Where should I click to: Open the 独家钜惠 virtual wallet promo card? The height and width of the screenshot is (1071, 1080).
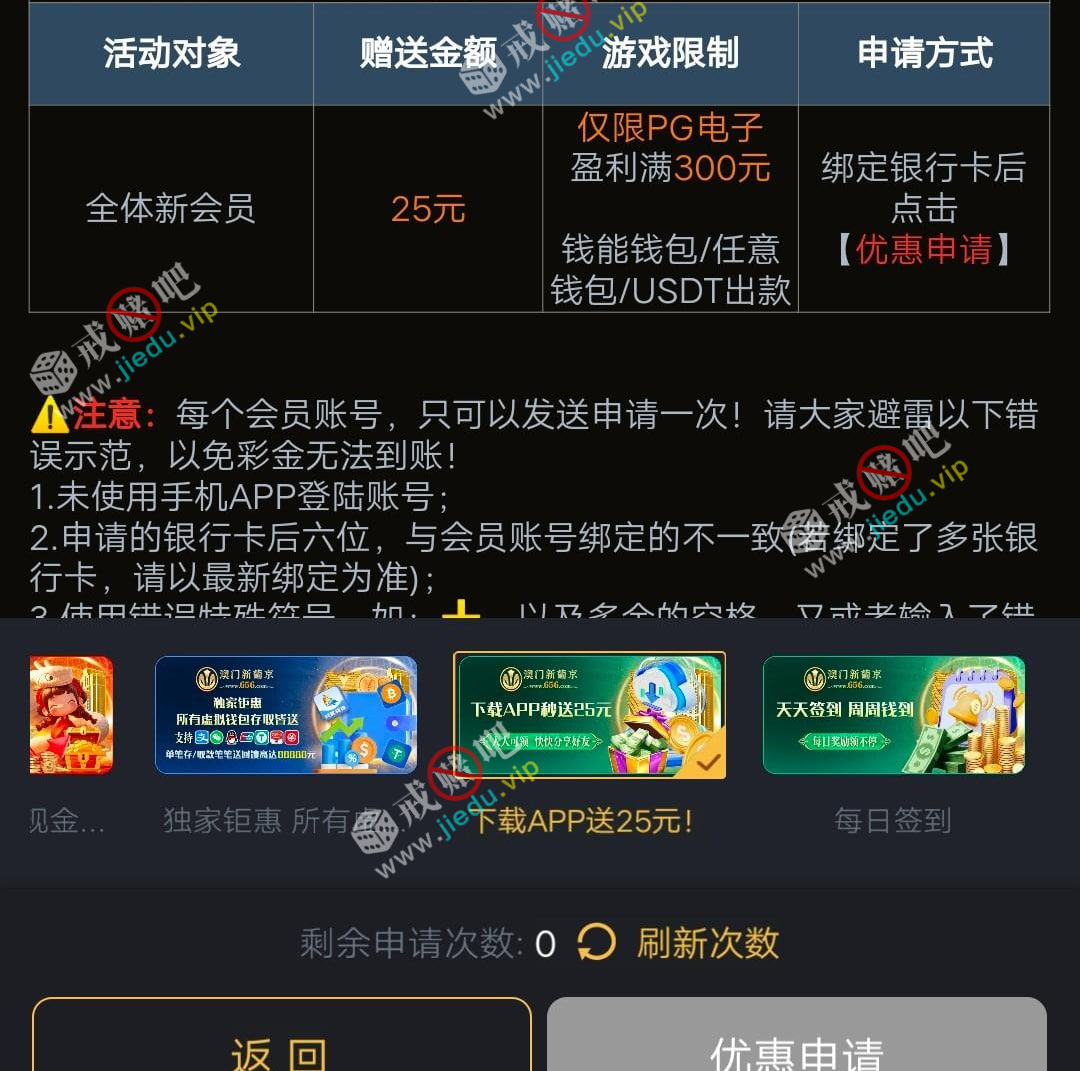tap(285, 715)
